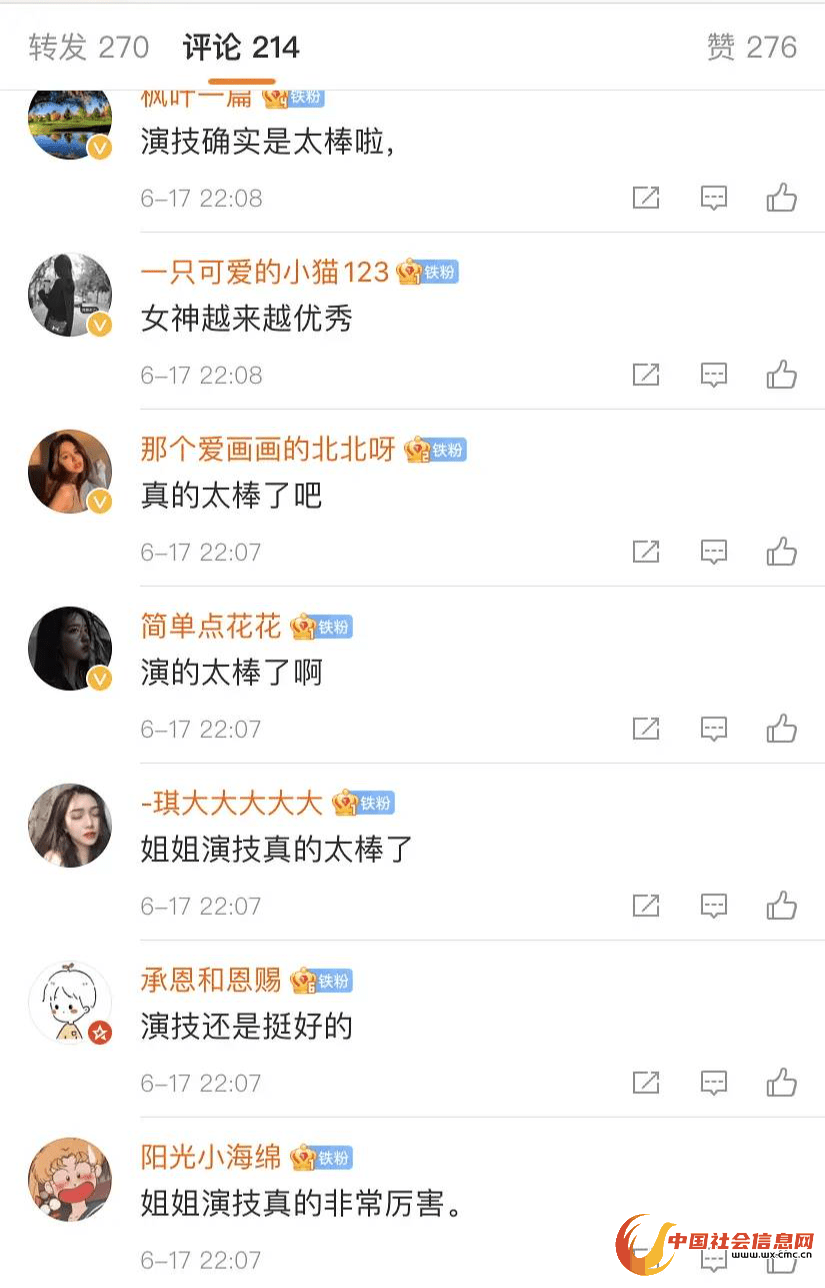Reply to the comment "女神越来越优秀"
The height and width of the screenshot is (1288, 825).
click(x=713, y=375)
